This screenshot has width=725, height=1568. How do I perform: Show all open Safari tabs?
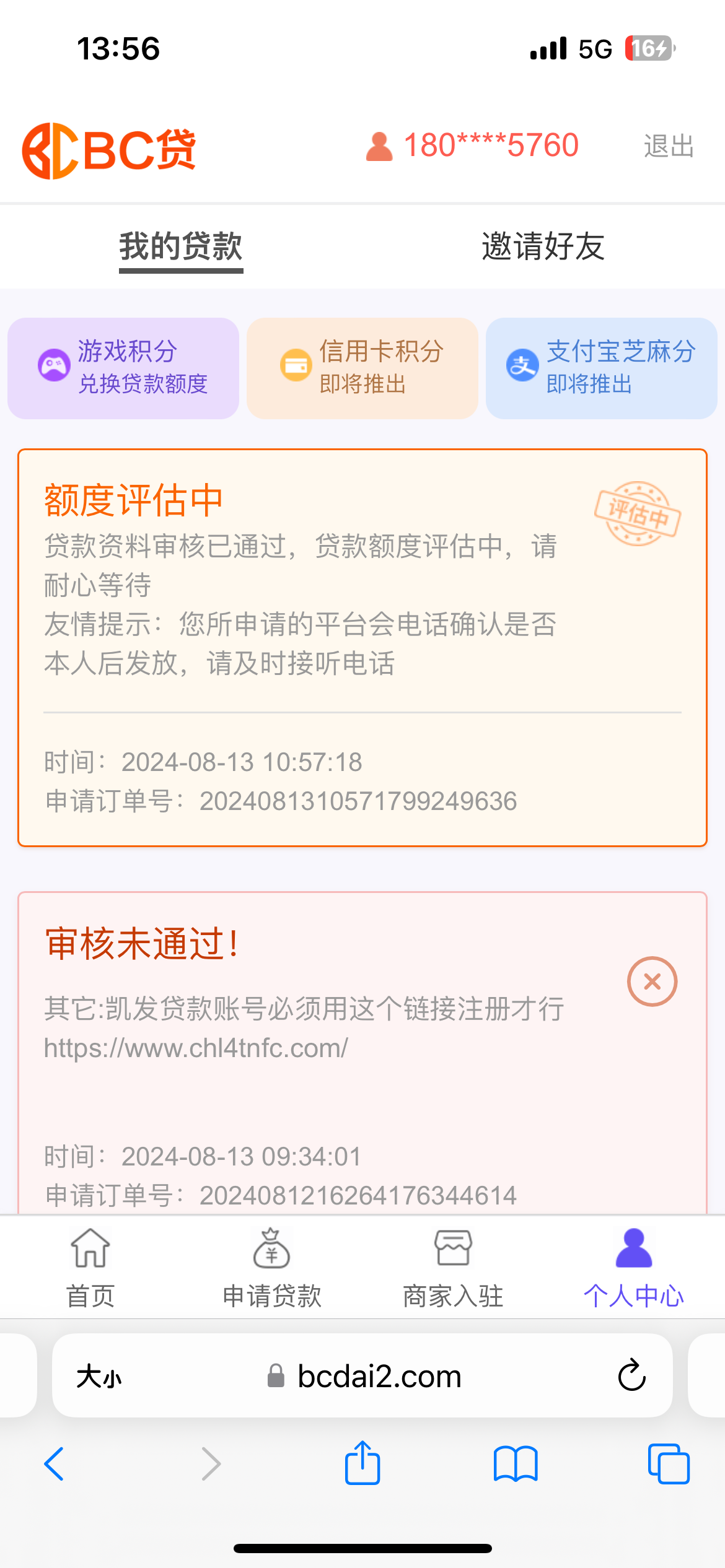(x=668, y=1464)
